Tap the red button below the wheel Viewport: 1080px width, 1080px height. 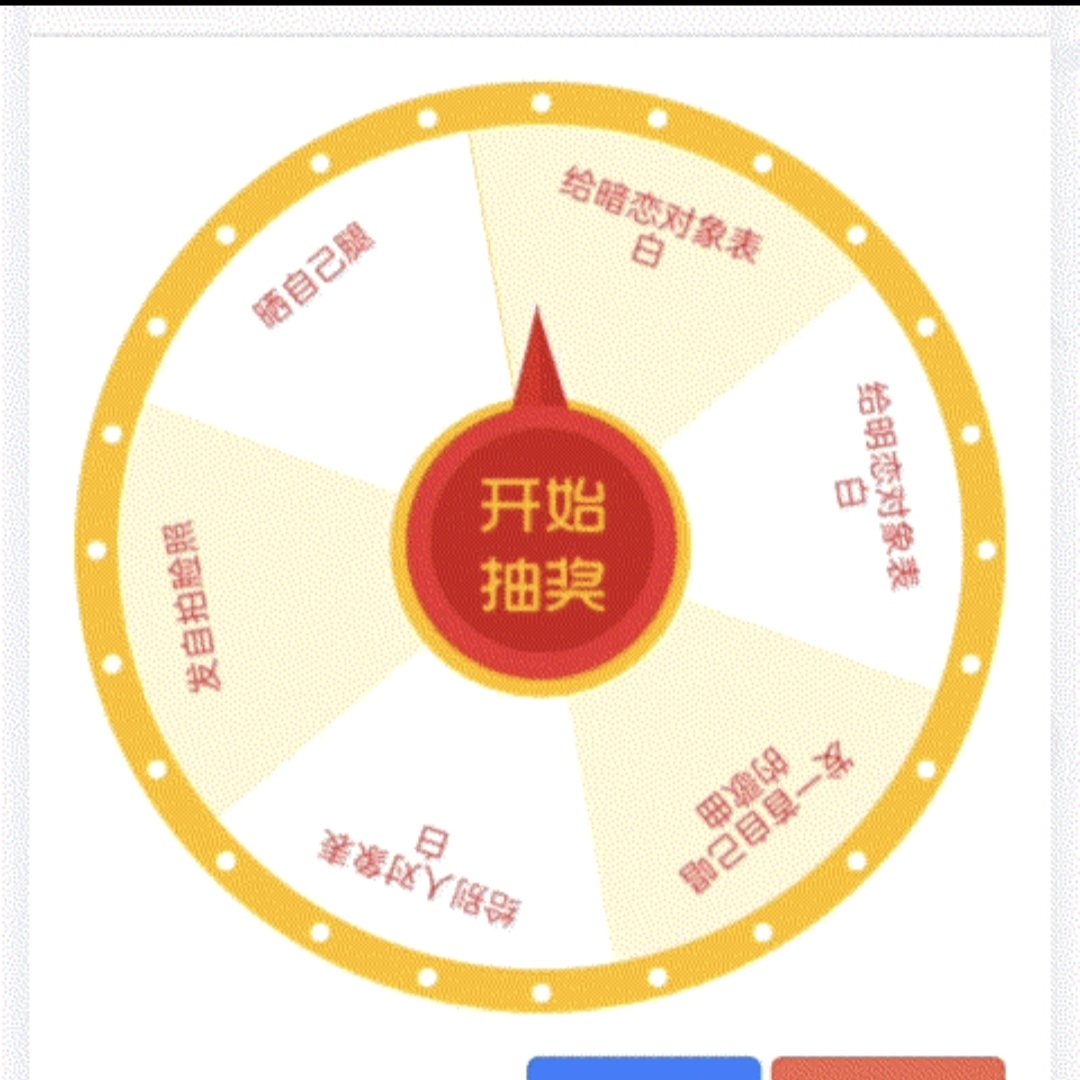[887, 1068]
